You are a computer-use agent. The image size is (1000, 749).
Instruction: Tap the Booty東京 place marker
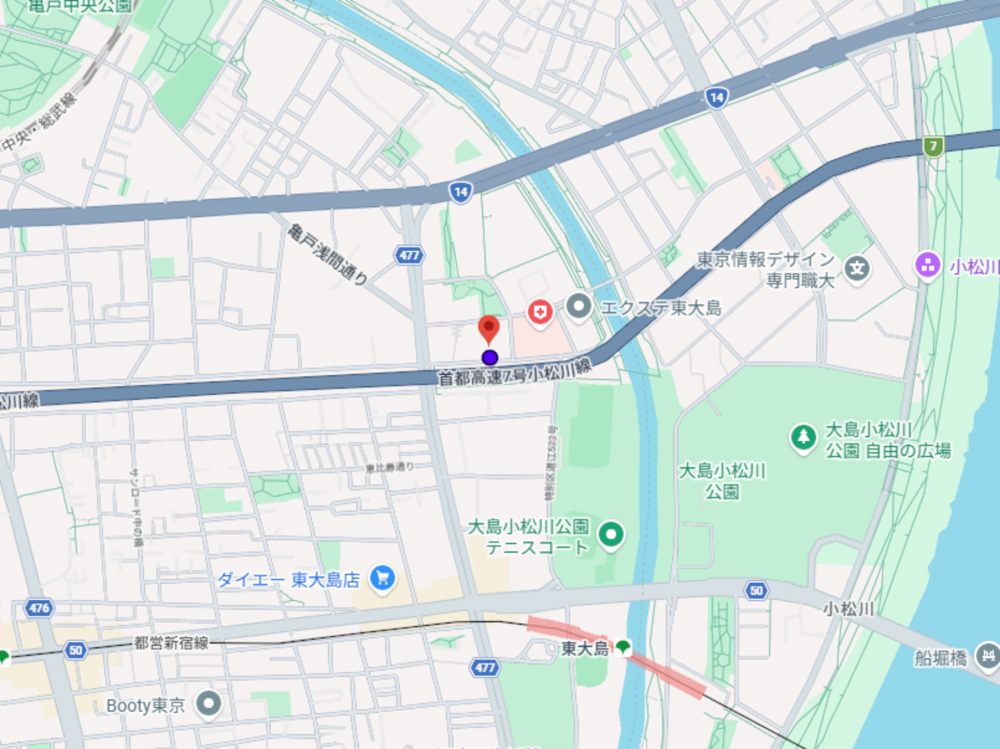[208, 704]
